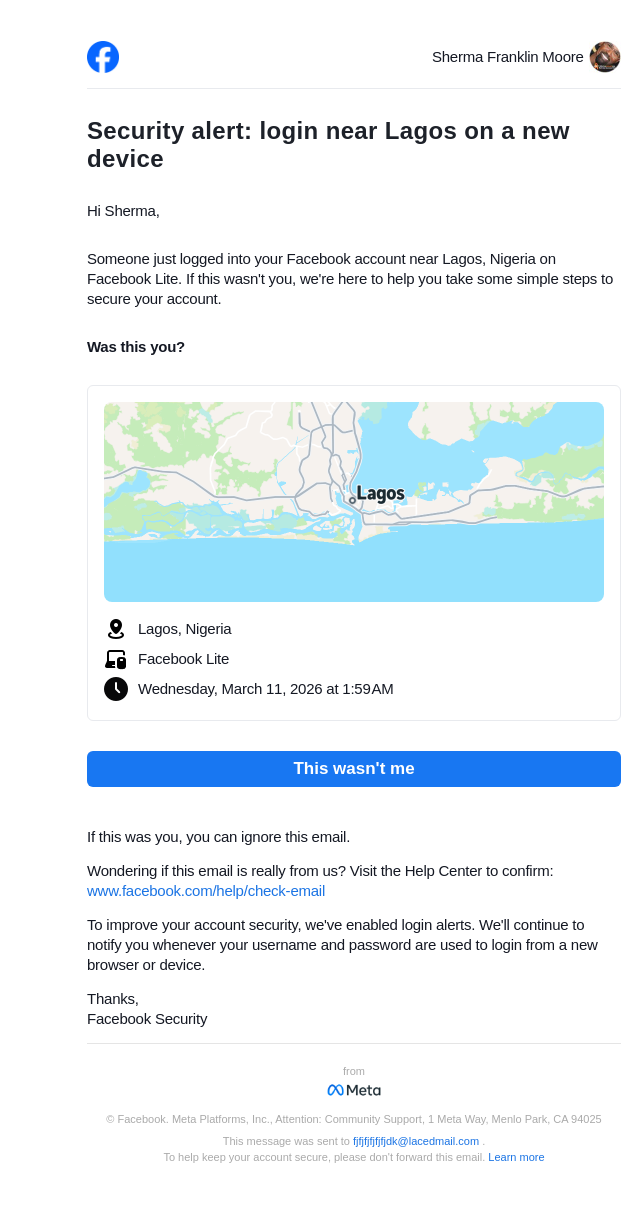
Task: Tap the This wasn't me button
Action: [x=353, y=769]
